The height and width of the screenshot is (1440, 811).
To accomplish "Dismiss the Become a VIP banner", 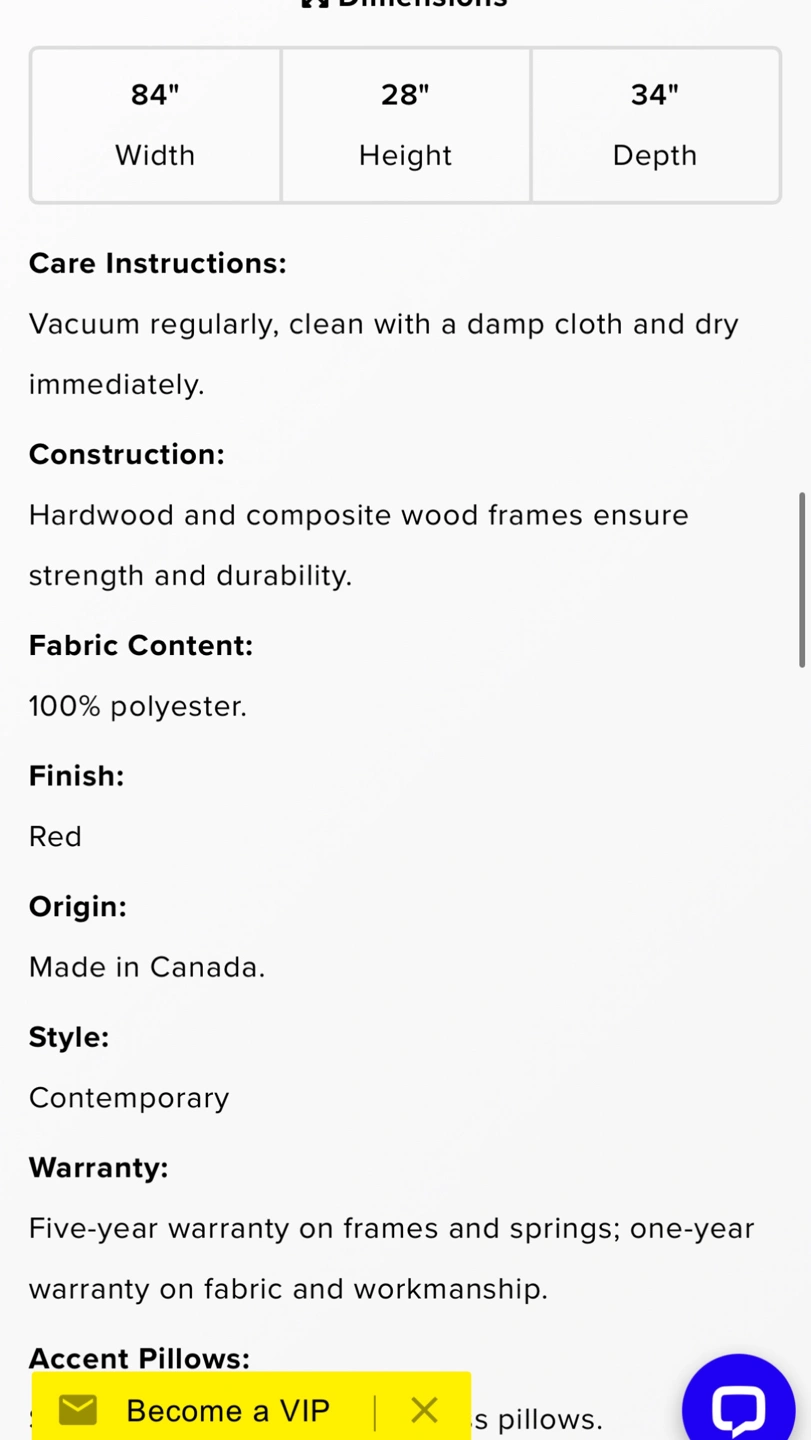I will pyautogui.click(x=424, y=1410).
